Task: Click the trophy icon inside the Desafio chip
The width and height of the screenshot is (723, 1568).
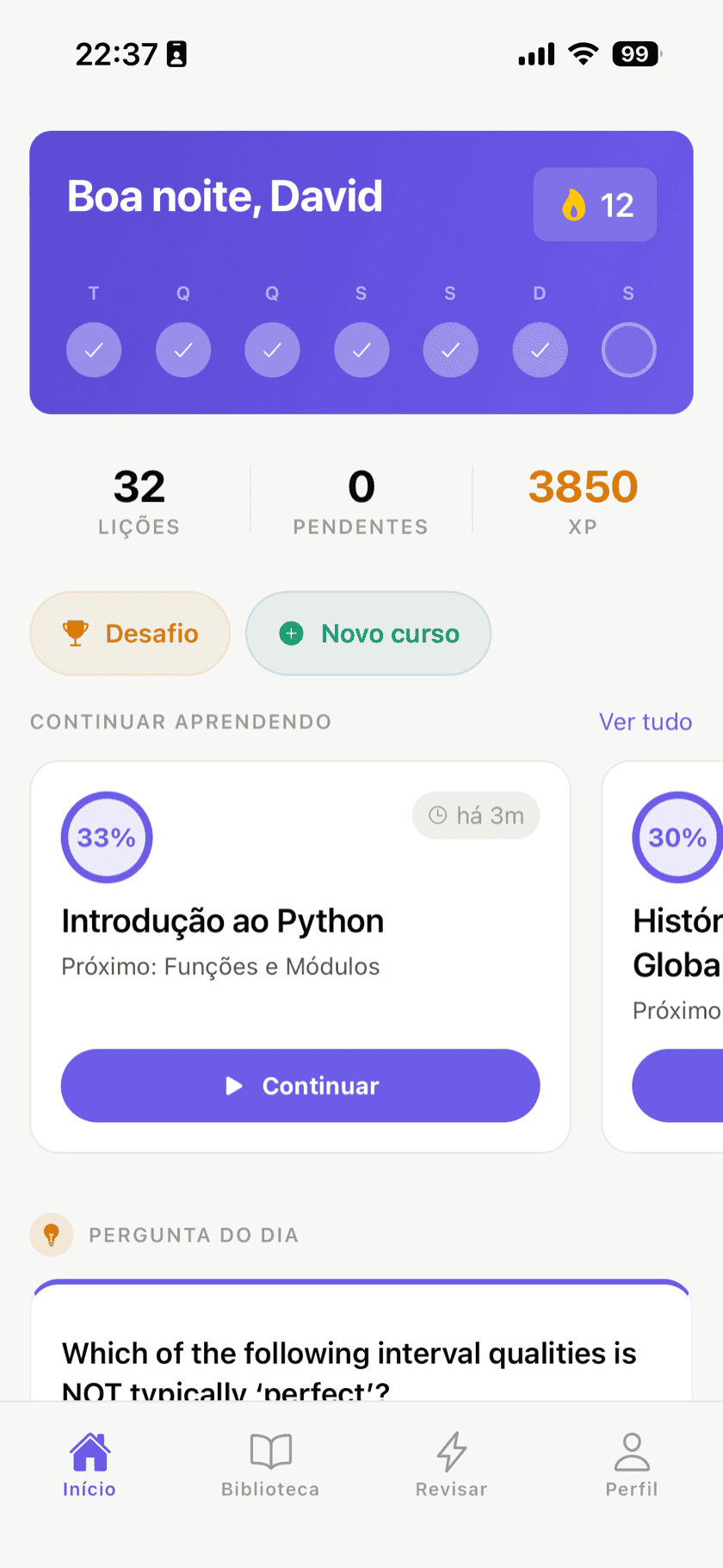Action: coord(77,633)
